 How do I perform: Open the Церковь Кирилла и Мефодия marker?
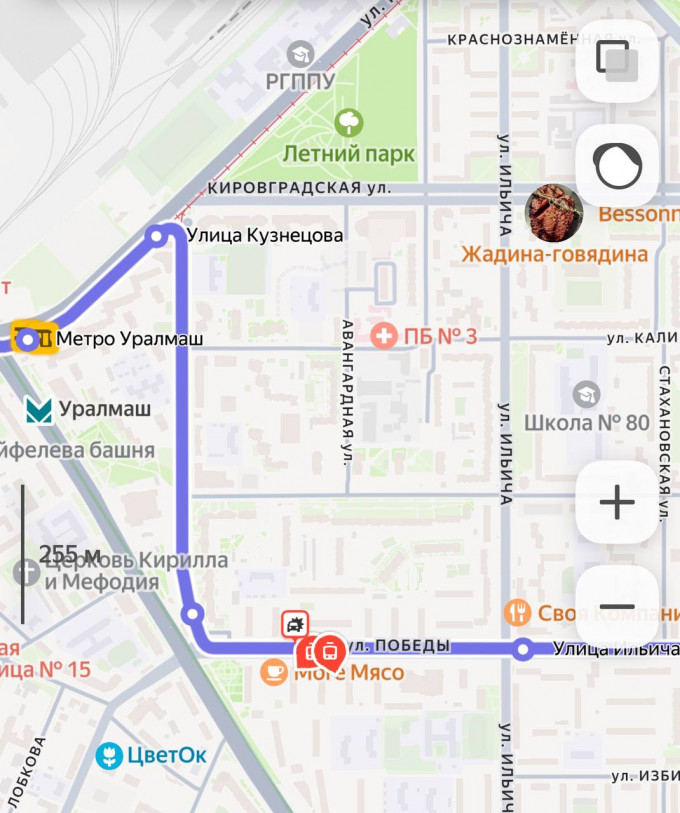[x=27, y=573]
